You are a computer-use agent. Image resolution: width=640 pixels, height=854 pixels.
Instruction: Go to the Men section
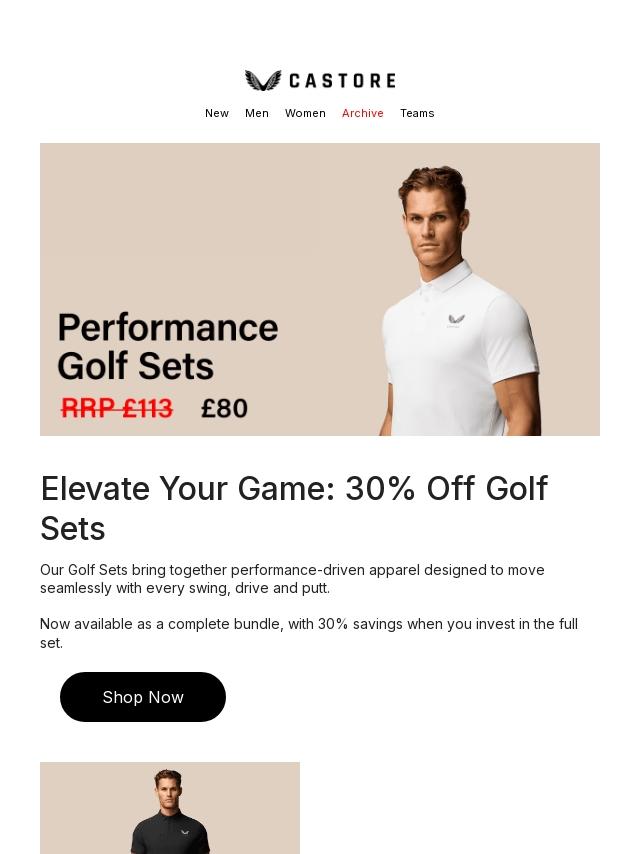click(x=257, y=113)
